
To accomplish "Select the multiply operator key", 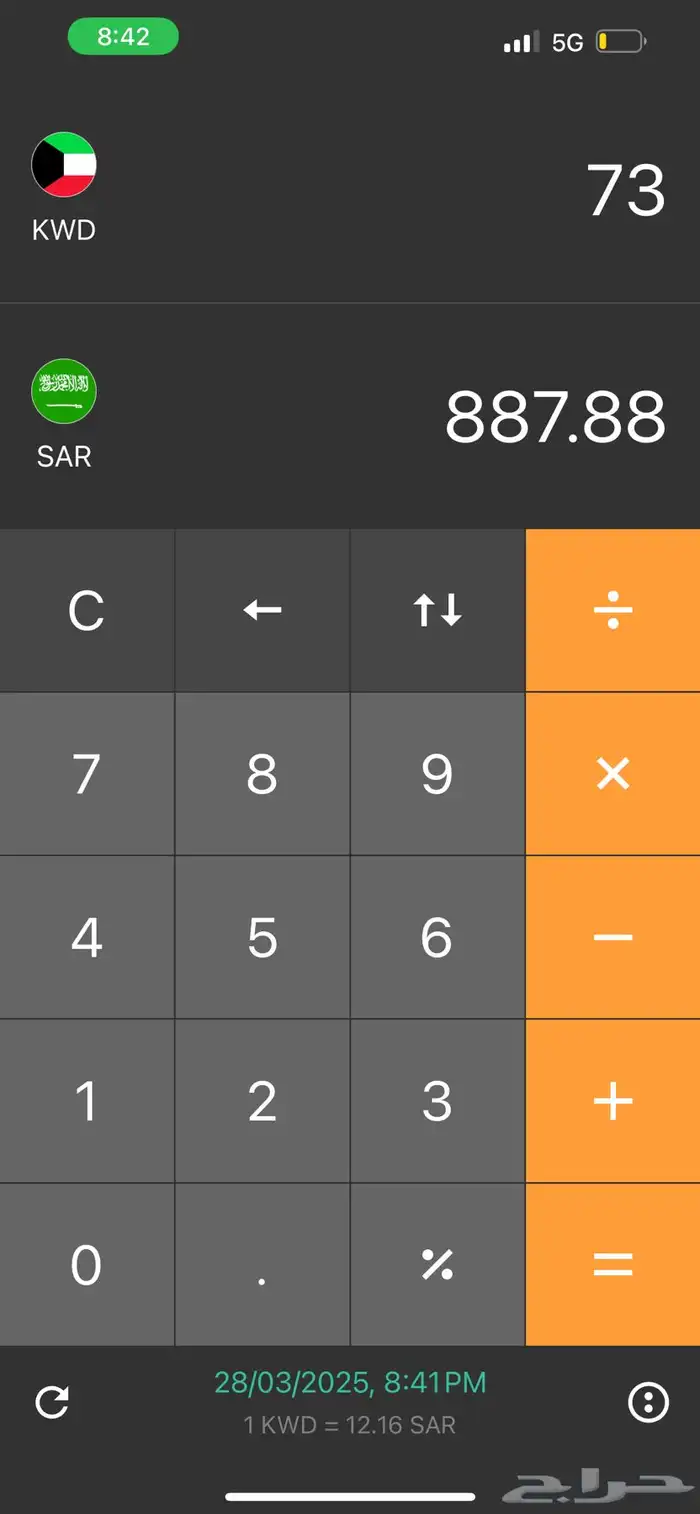I will (x=612, y=773).
